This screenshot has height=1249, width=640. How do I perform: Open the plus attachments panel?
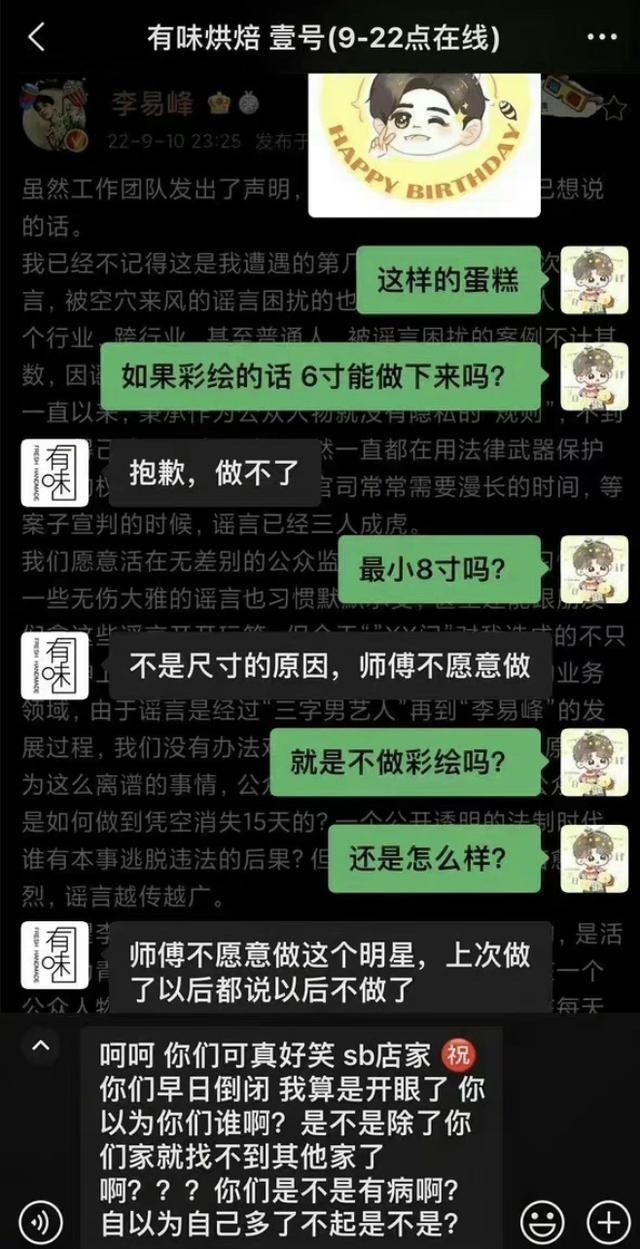[605, 1220]
